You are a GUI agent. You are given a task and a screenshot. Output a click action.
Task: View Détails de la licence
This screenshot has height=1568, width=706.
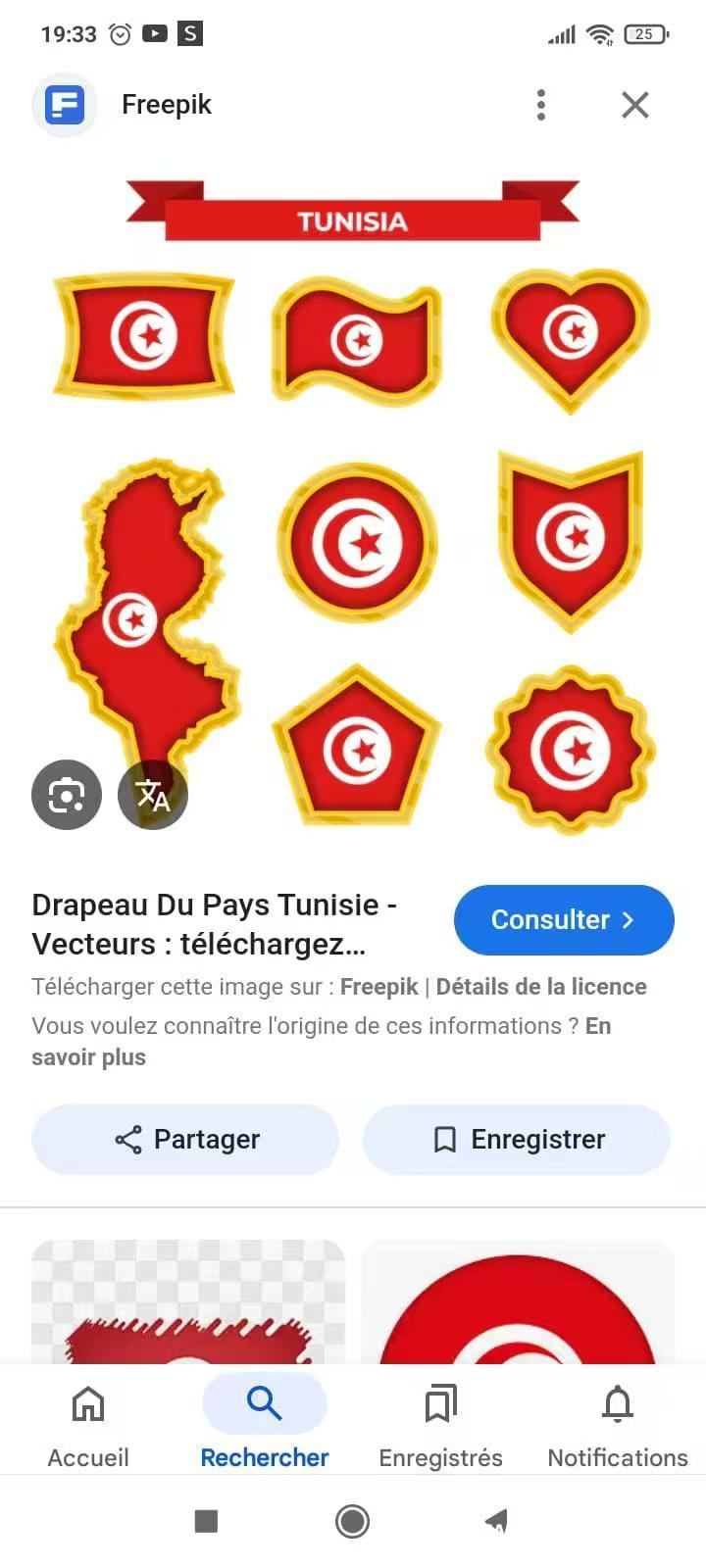click(541, 987)
